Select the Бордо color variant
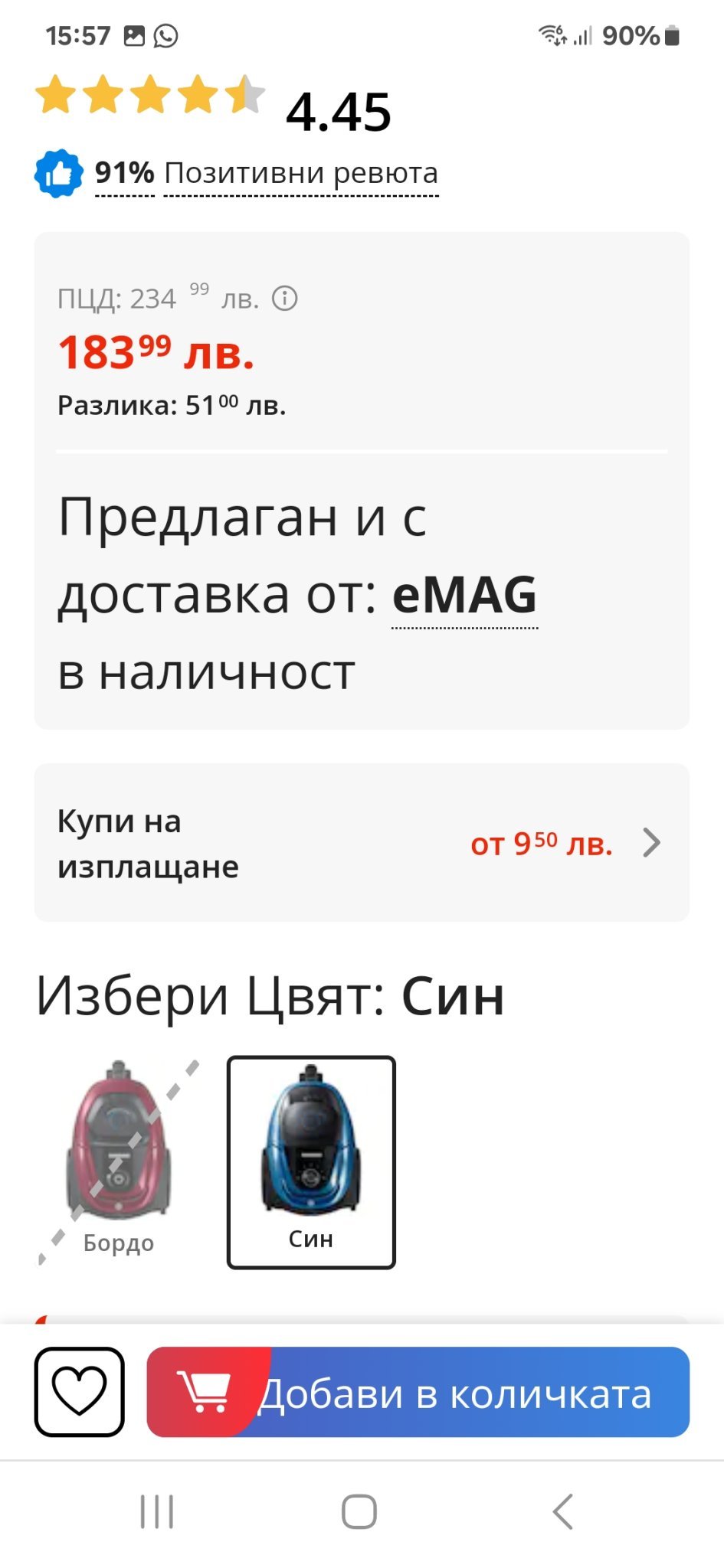724x1568 pixels. click(x=118, y=1161)
